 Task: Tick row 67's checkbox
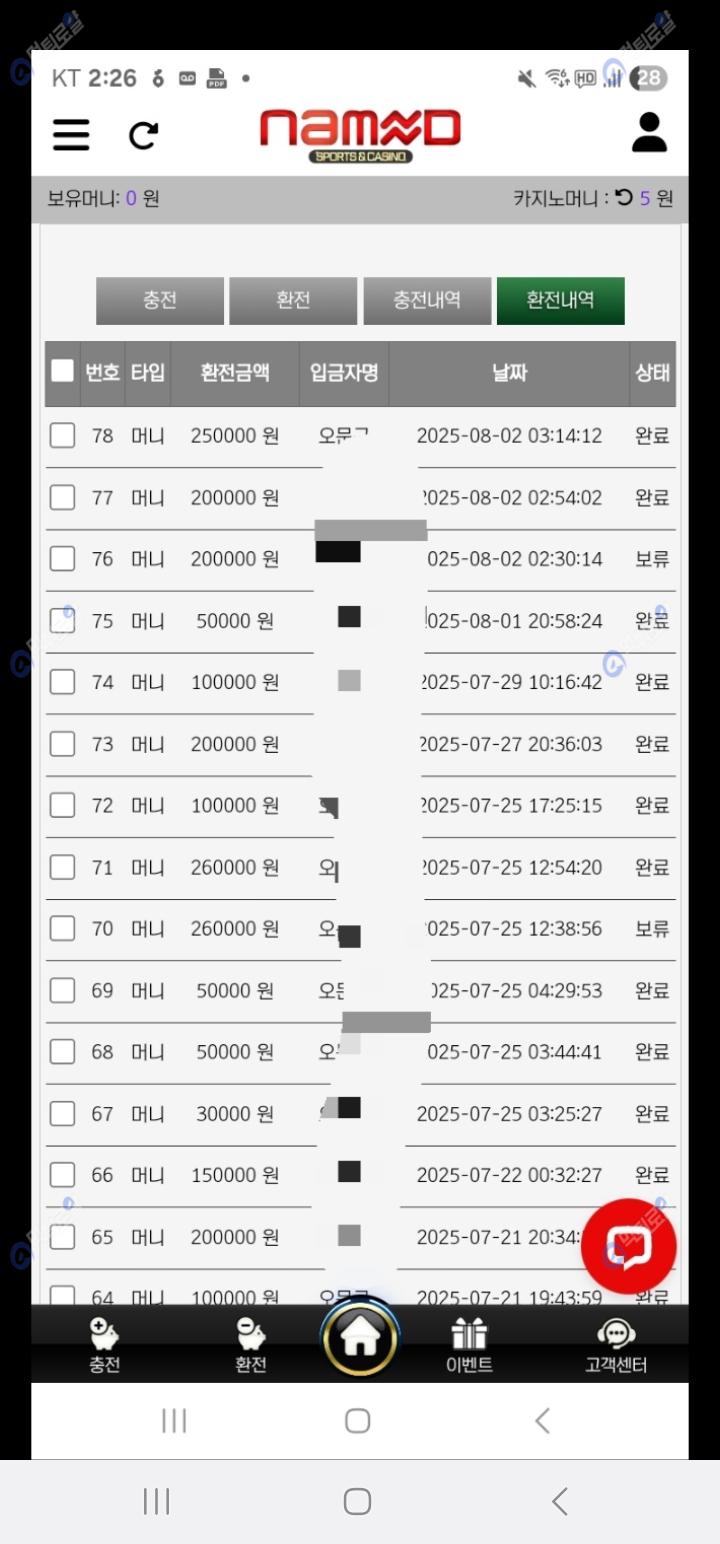(62, 1113)
